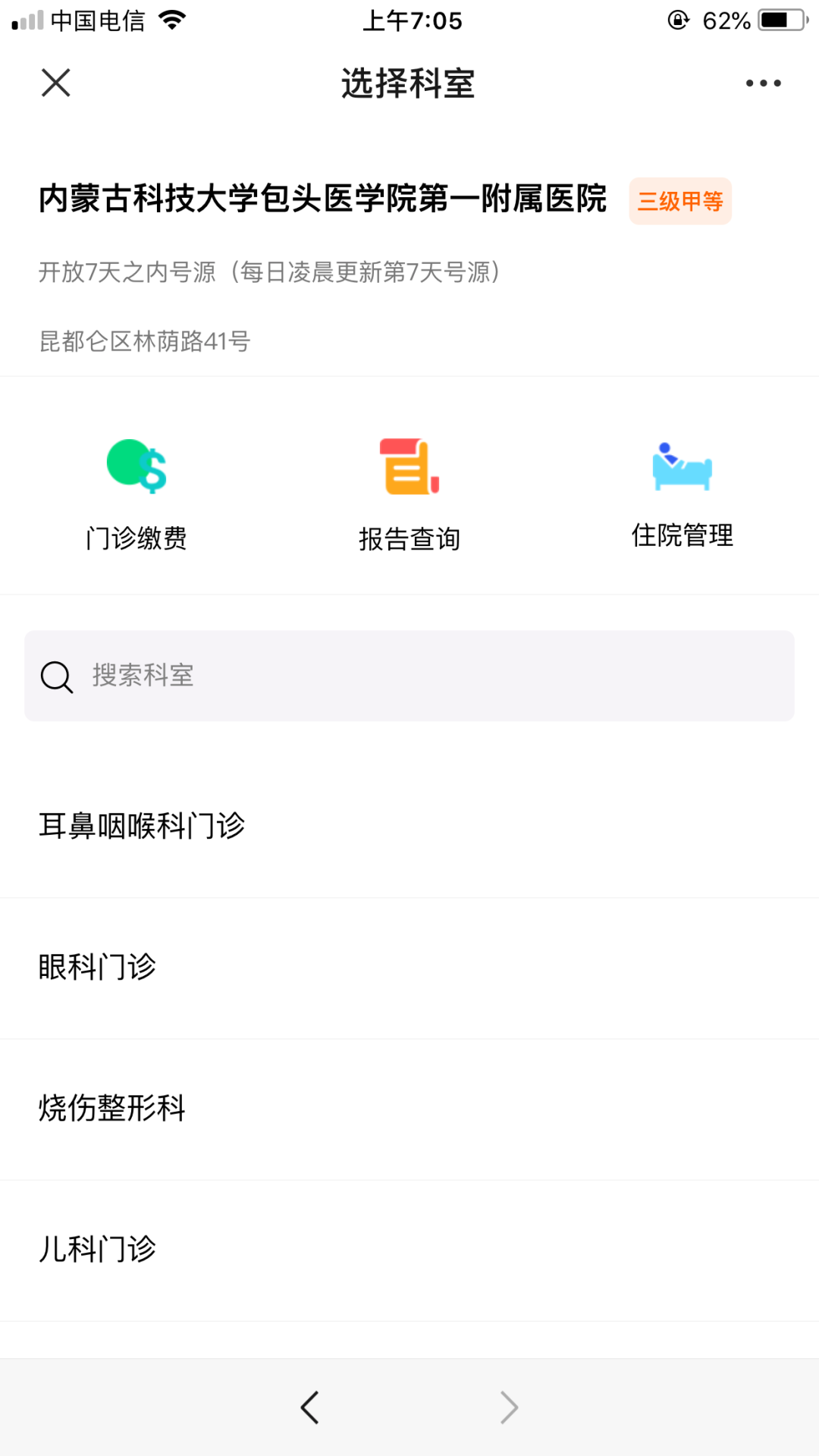Open 门诊缴费 outpatient payment
The image size is (819, 1456).
pos(136,493)
